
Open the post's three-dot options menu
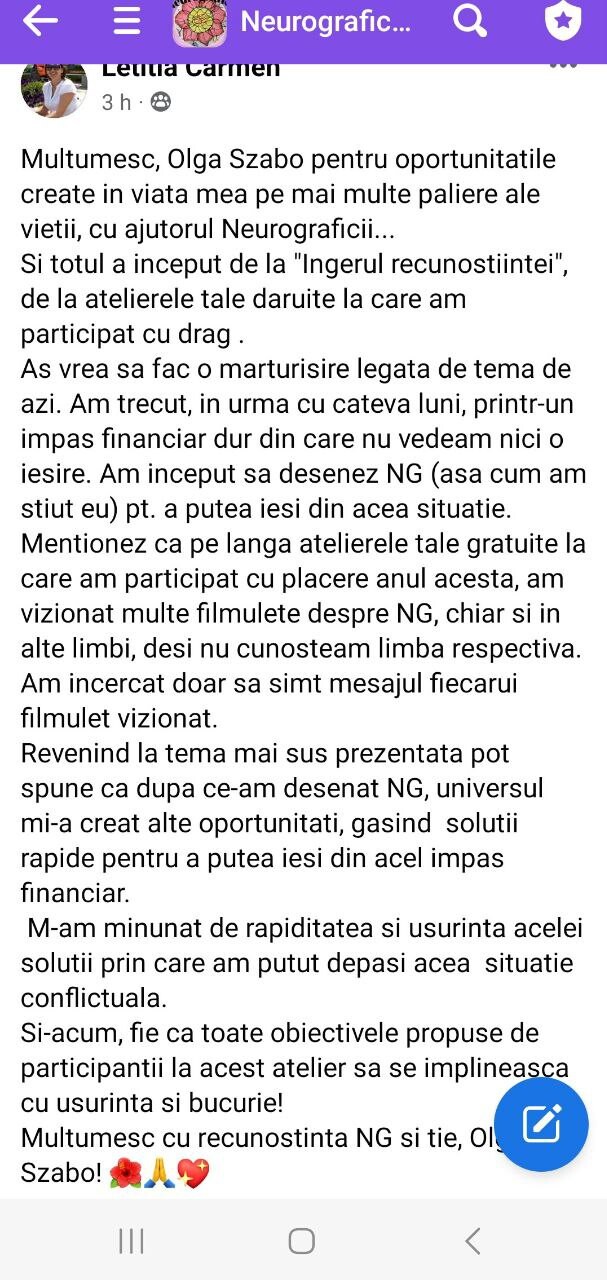[564, 66]
